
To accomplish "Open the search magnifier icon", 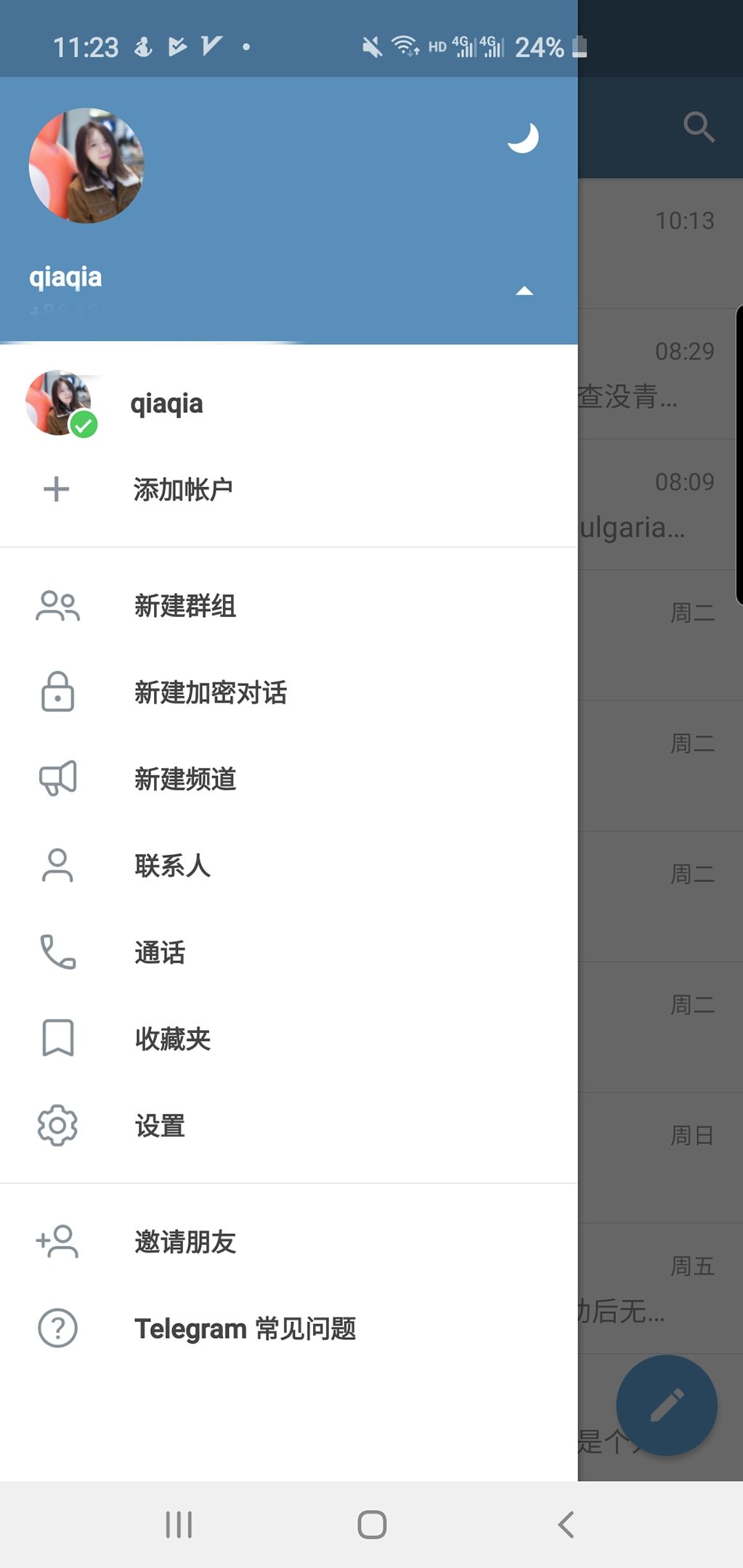I will click(699, 127).
